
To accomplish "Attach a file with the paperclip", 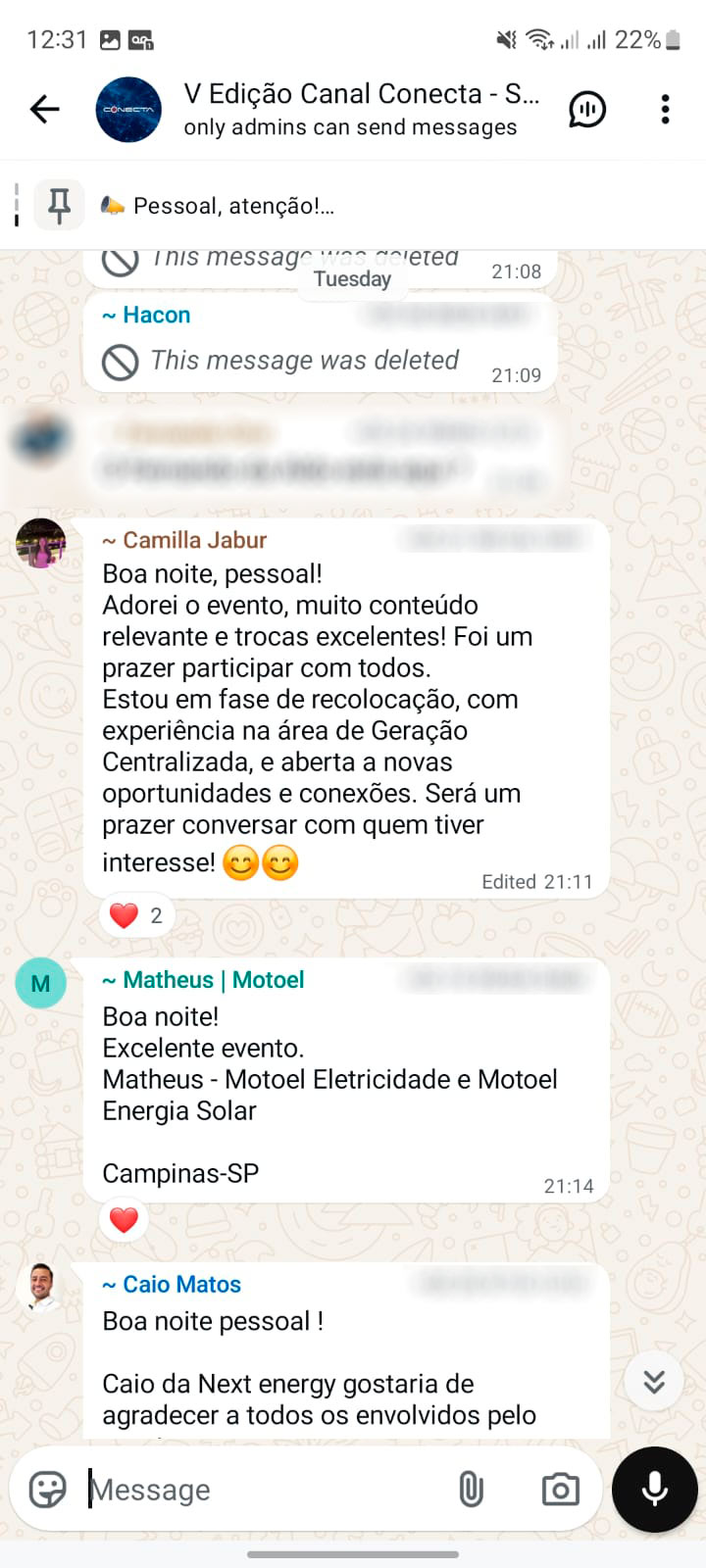I will (471, 1490).
